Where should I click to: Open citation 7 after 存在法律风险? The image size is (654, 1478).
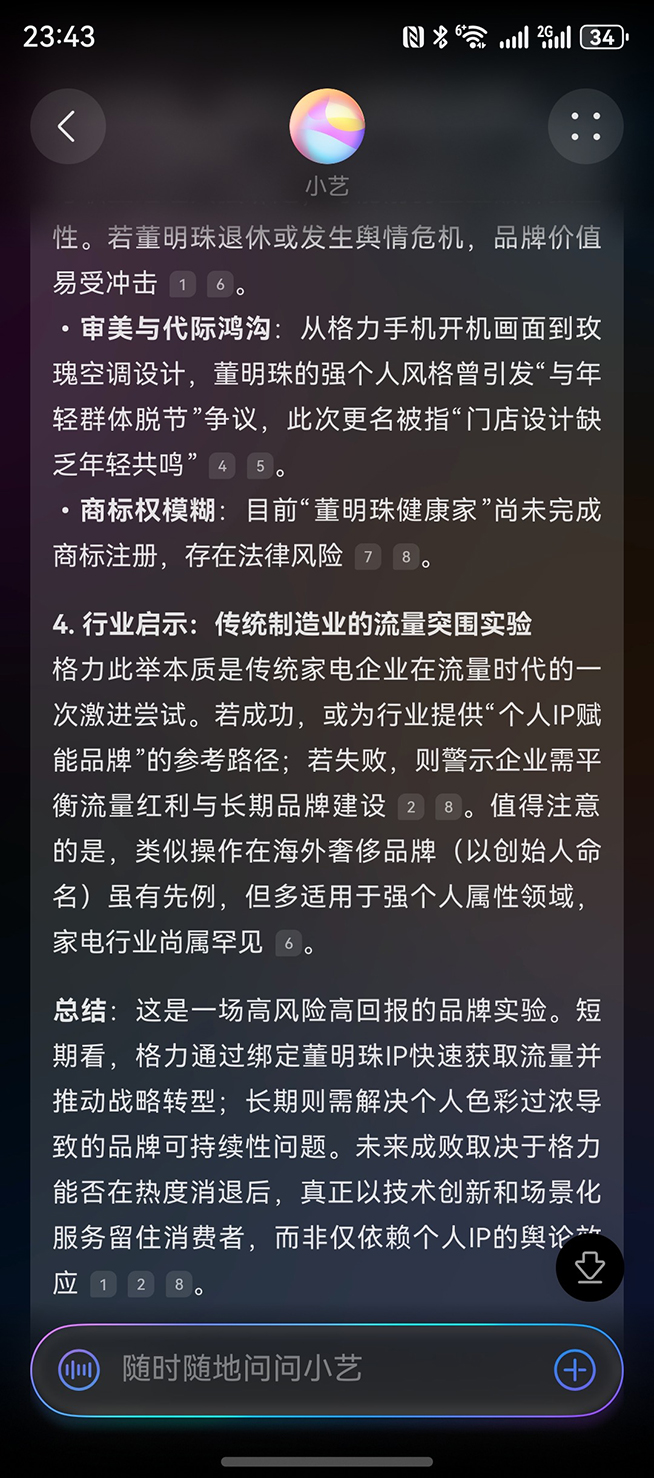[367, 557]
